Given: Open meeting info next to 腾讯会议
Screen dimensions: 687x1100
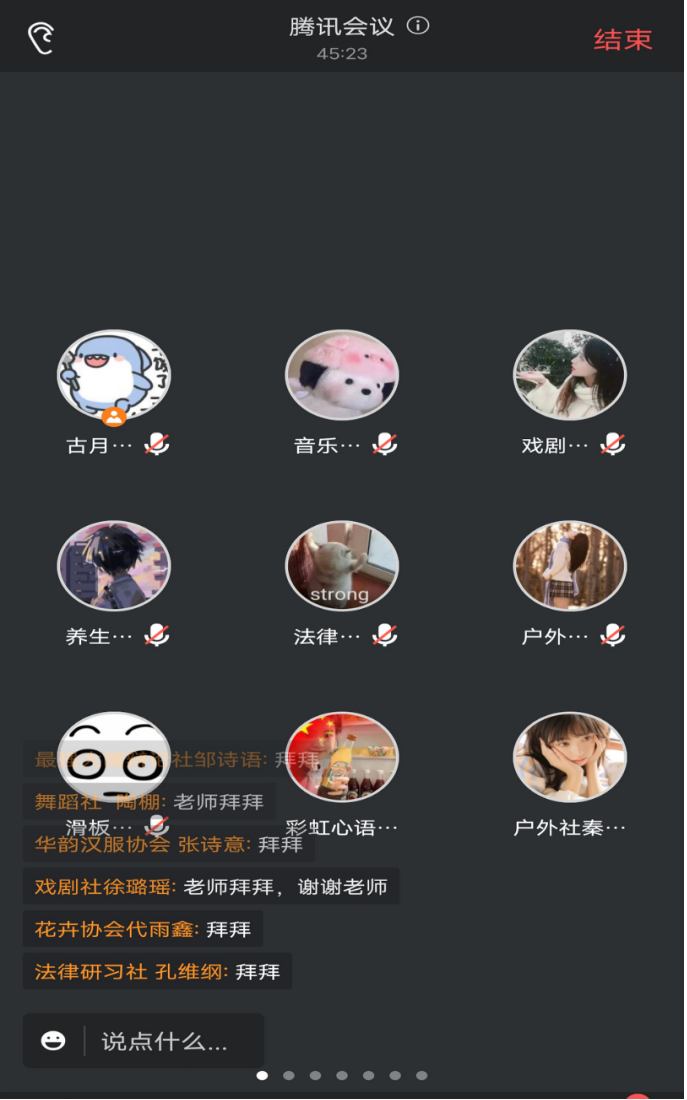Looking at the screenshot, I should click(x=419, y=26).
